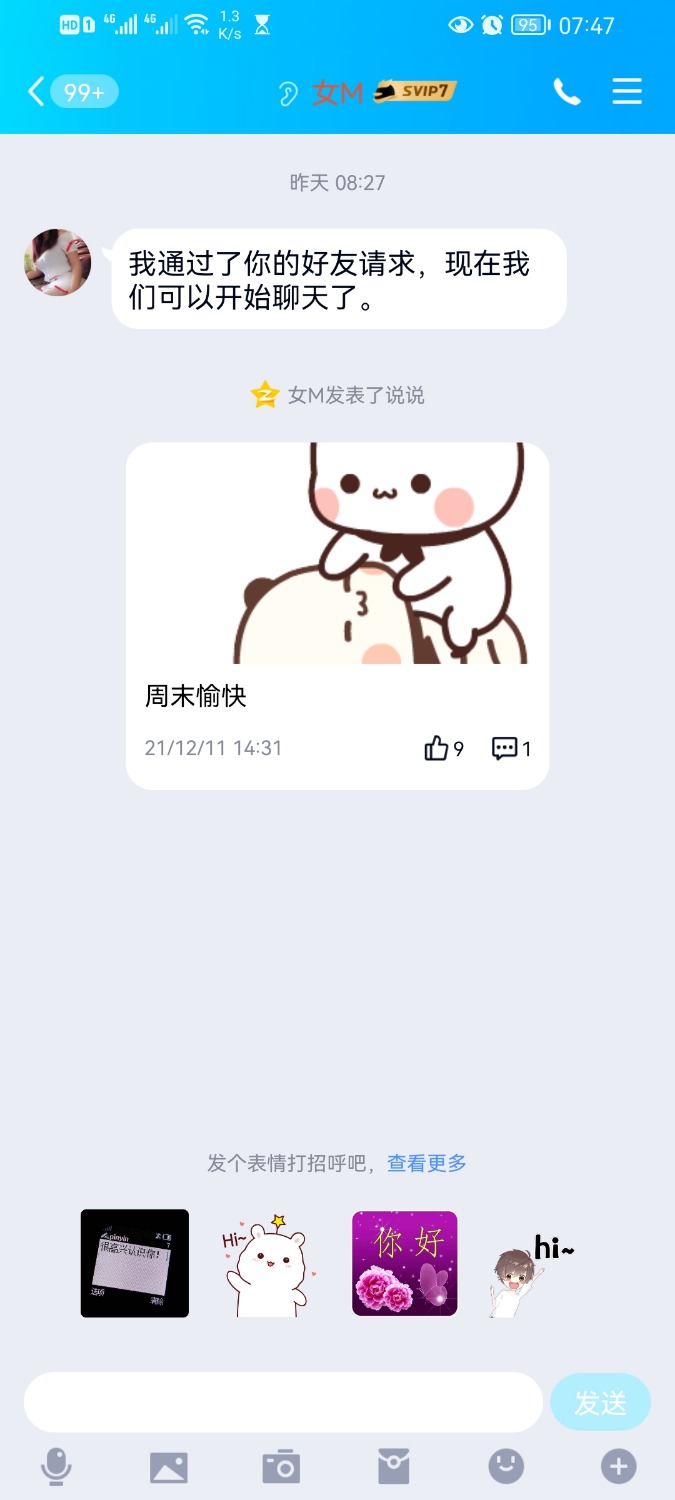This screenshot has width=675, height=1500.
Task: Tap 查看更多 to see more stickers
Action: coord(427,1163)
